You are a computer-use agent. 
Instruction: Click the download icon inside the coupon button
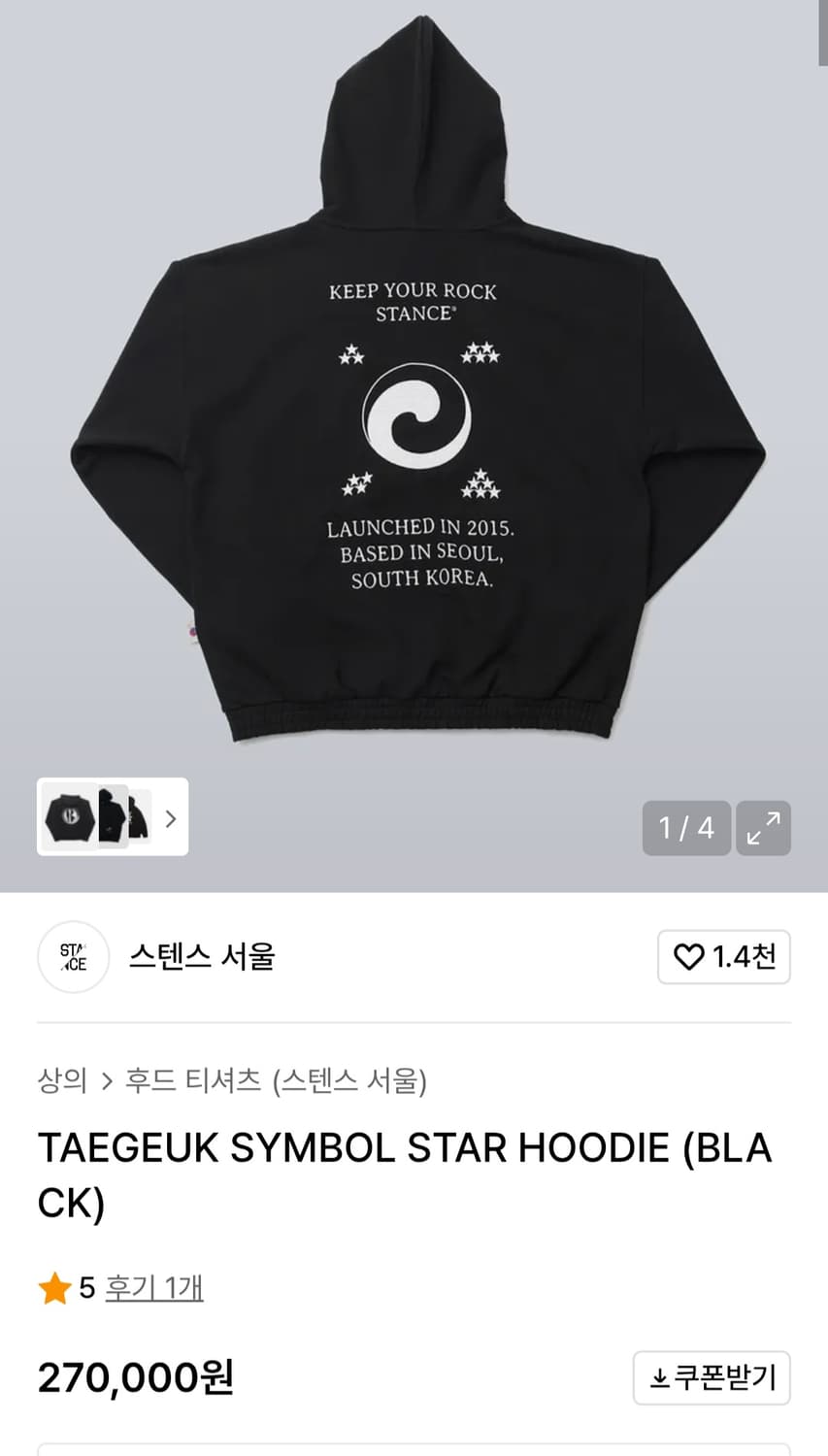click(x=661, y=1377)
